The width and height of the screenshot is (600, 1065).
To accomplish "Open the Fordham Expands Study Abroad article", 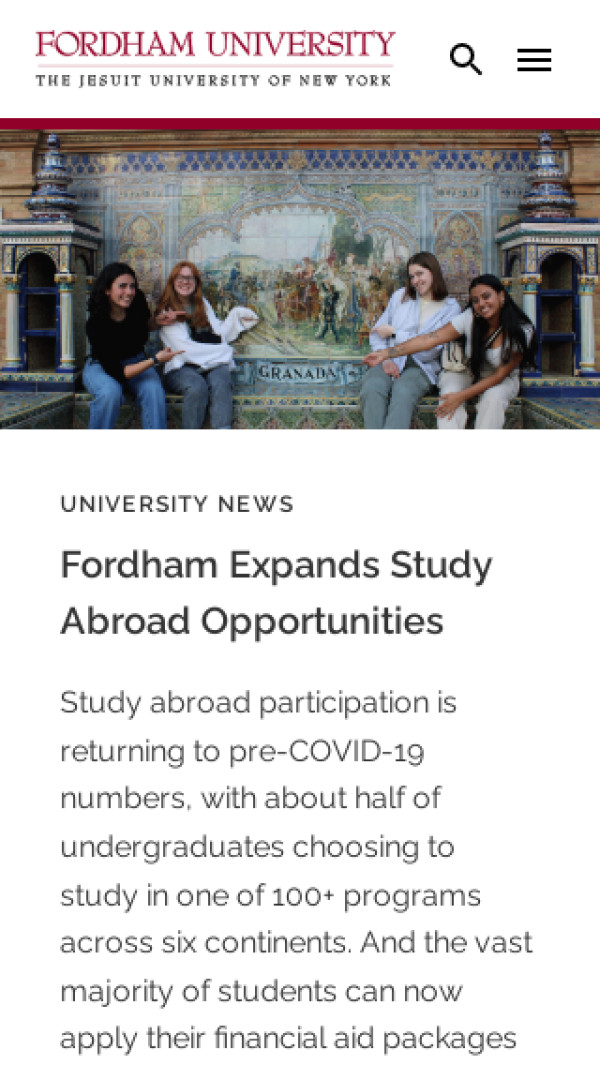I will click(x=276, y=593).
